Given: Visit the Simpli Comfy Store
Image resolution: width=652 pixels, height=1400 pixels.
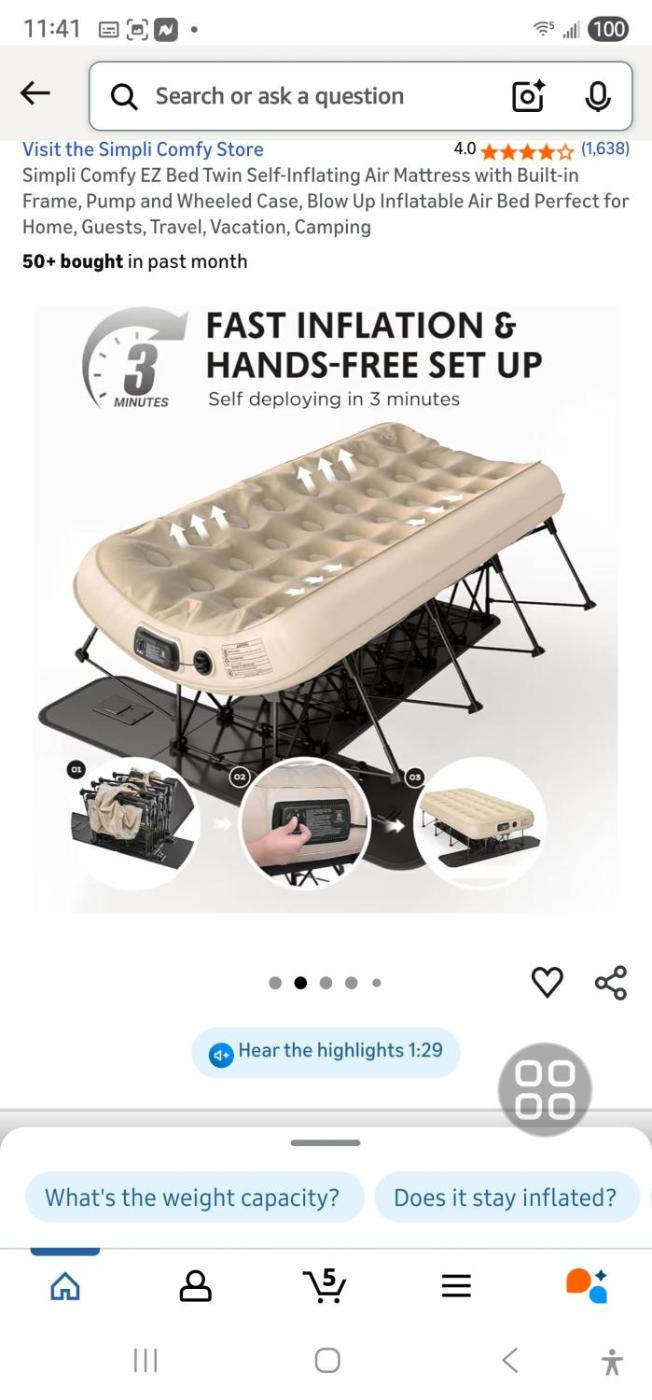Looking at the screenshot, I should tap(143, 149).
